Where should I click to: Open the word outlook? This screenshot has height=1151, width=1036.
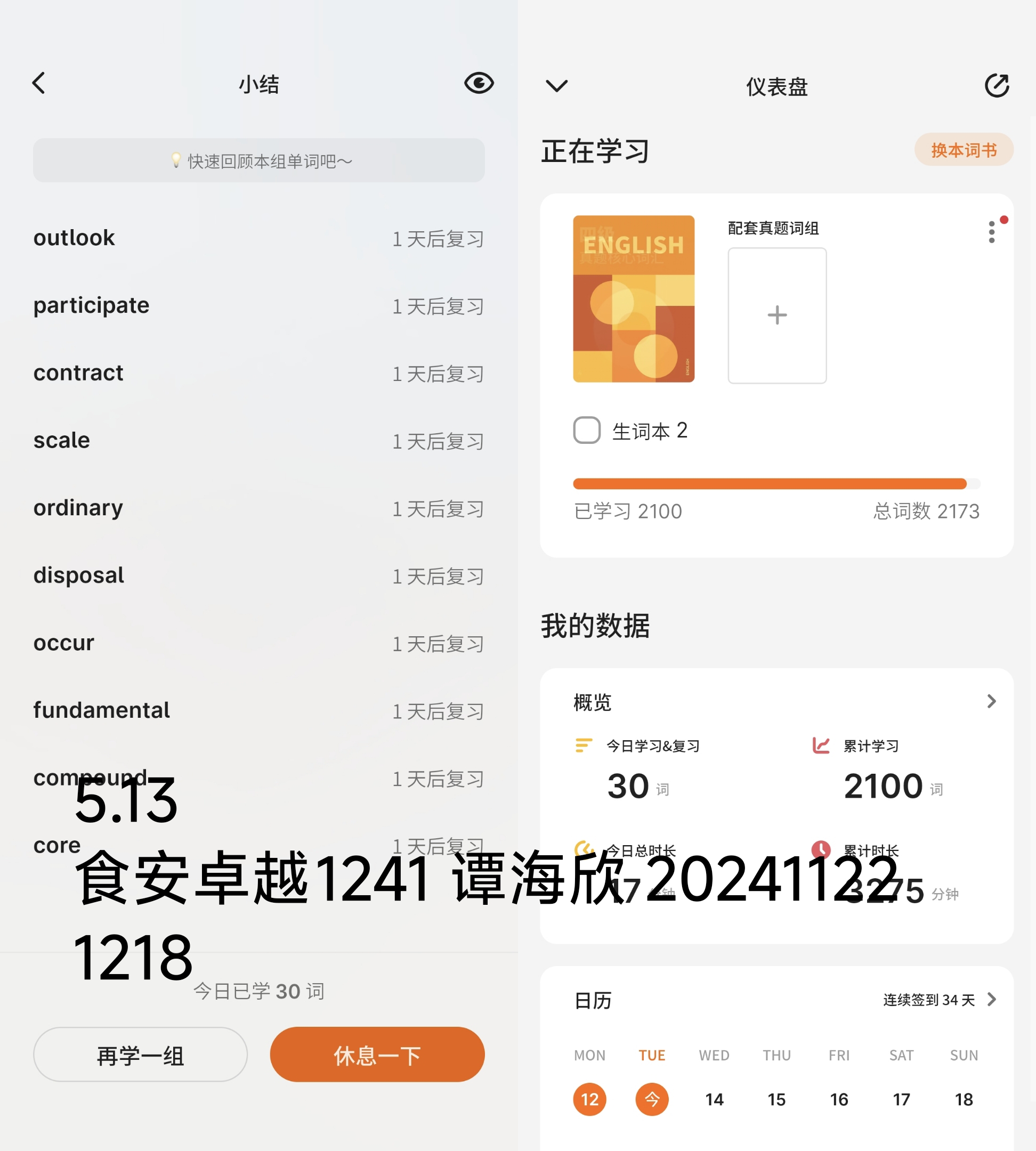pos(258,238)
